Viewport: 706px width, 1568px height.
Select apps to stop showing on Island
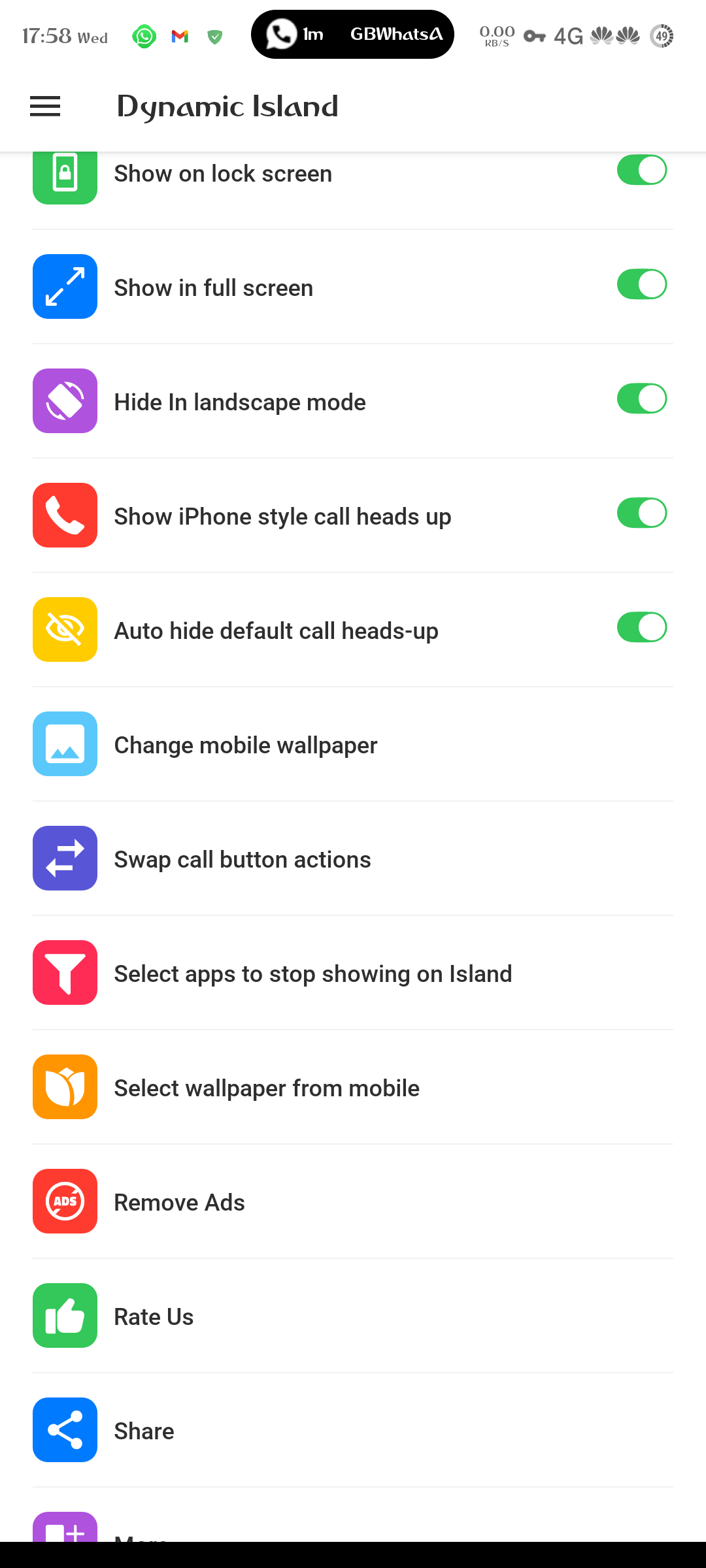pyautogui.click(x=312, y=973)
